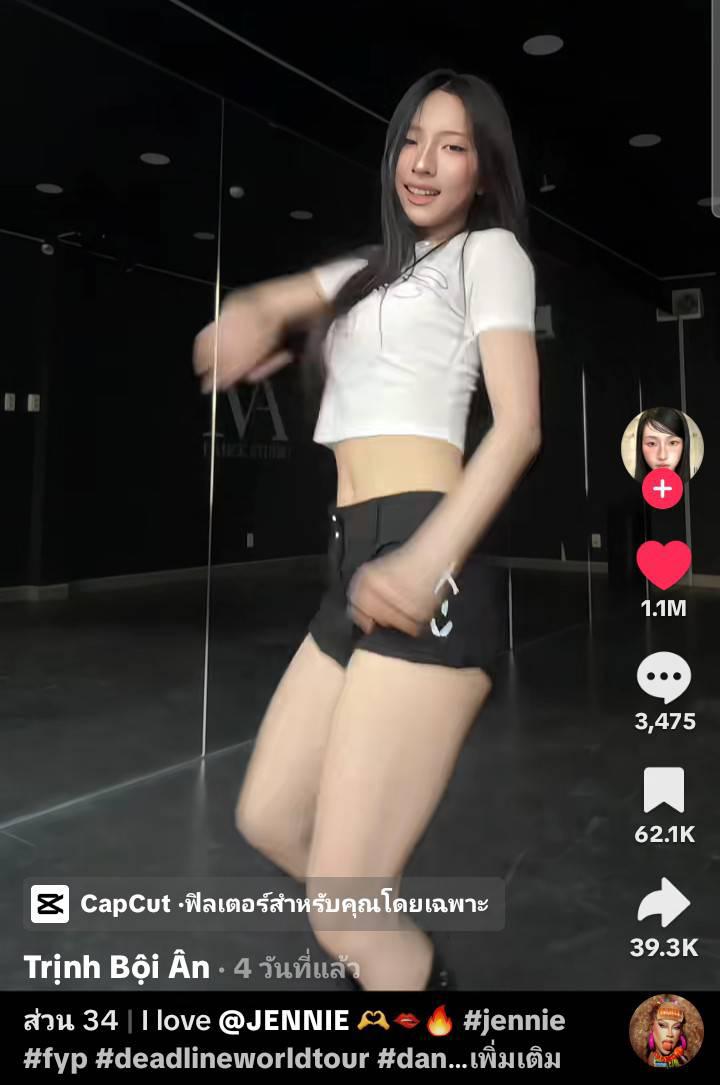This screenshot has width=720, height=1085.
Task: Open Trịnh Bội Ân's profile
Action: [117, 968]
